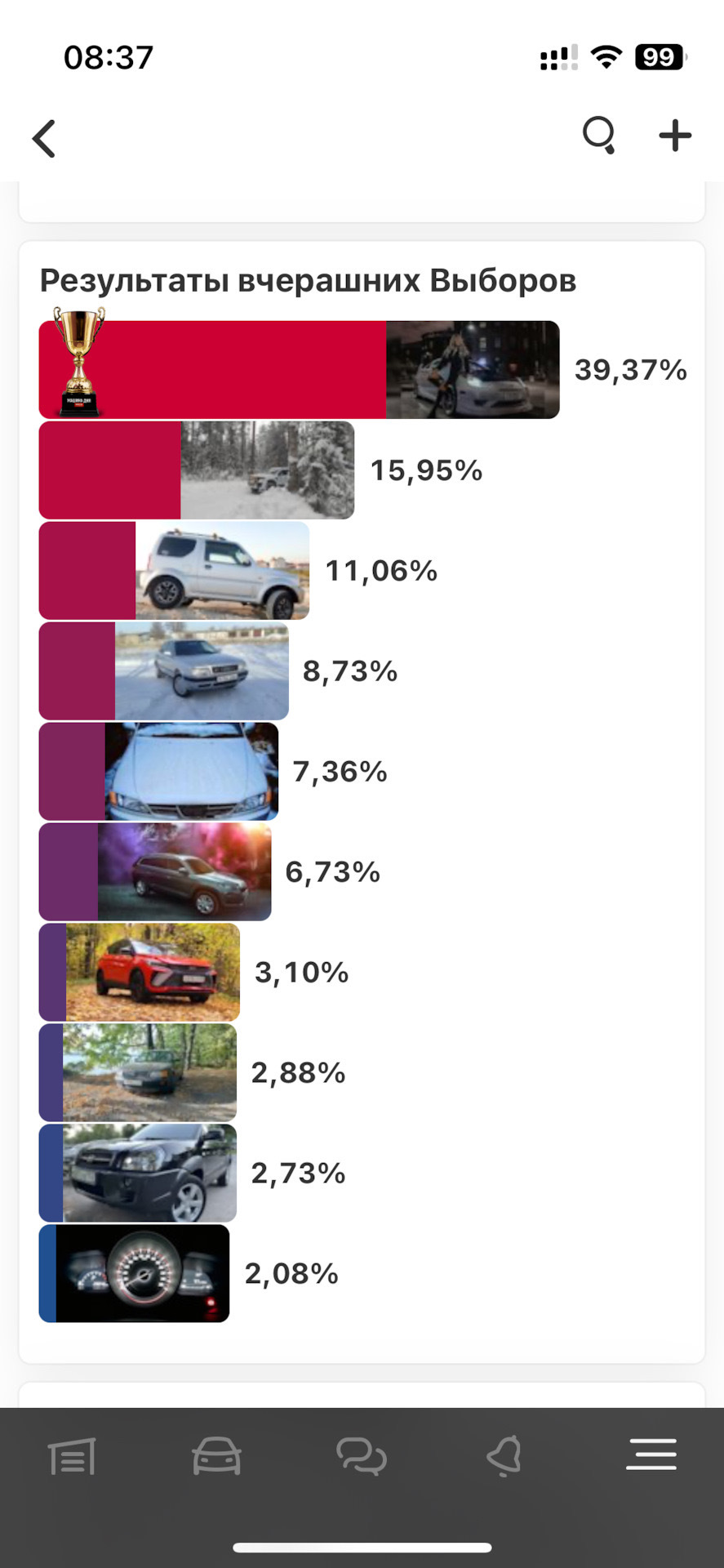This screenshot has width=724, height=1568.
Task: Open the dashboard gauges entry, 2,08%
Action: [x=142, y=1274]
